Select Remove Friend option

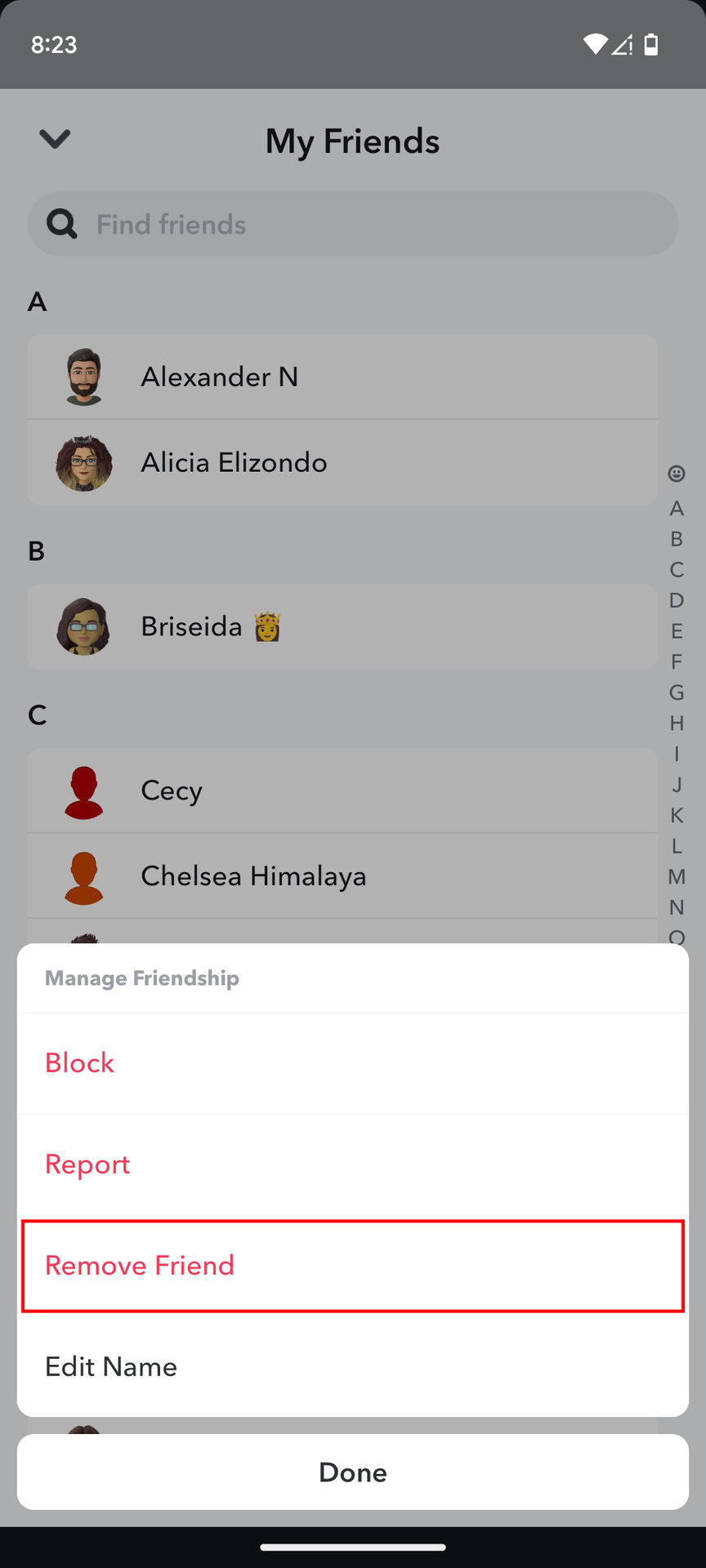pyautogui.click(x=352, y=1266)
